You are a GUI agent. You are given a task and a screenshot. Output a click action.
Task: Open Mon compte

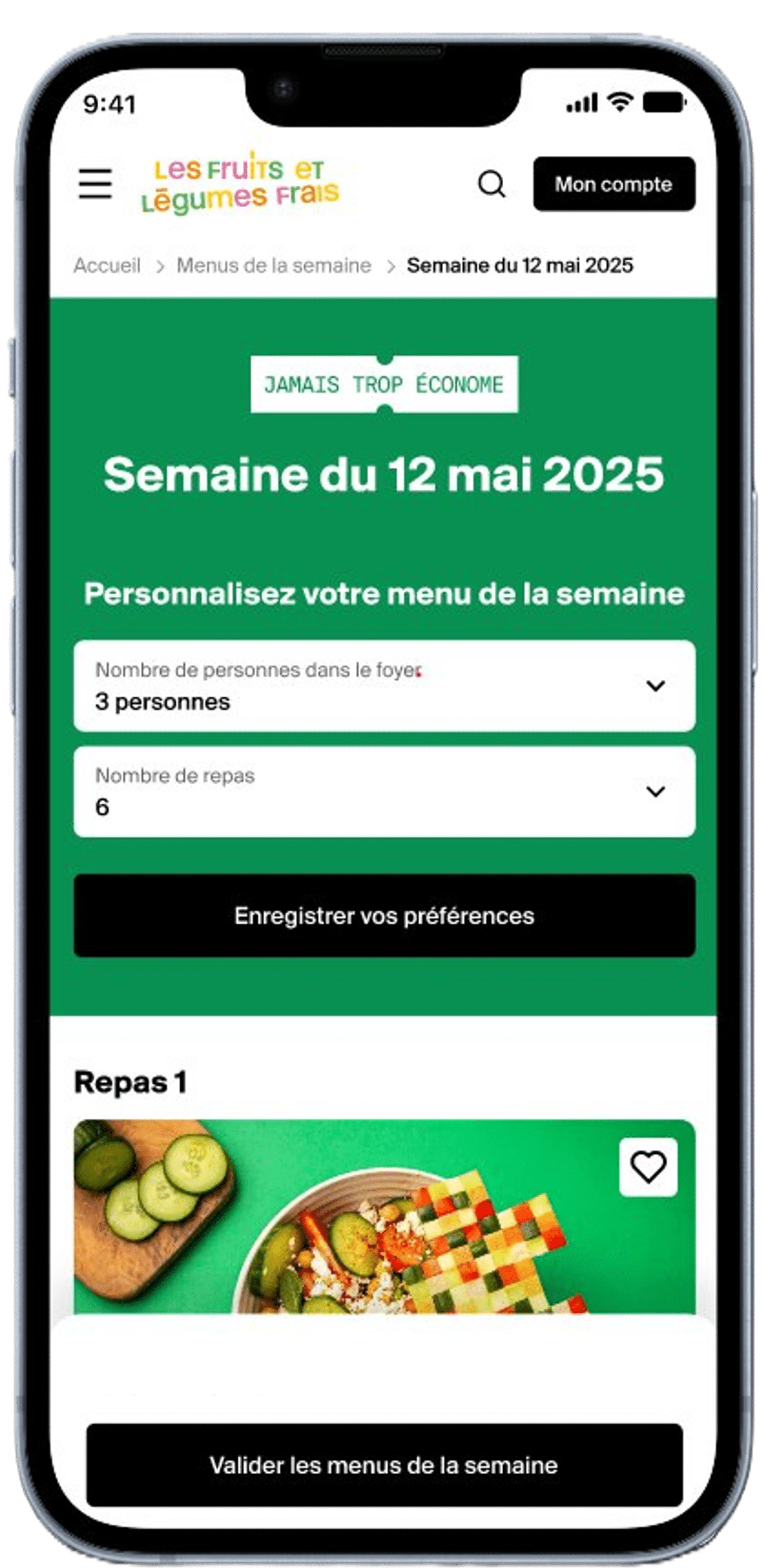[x=613, y=184]
